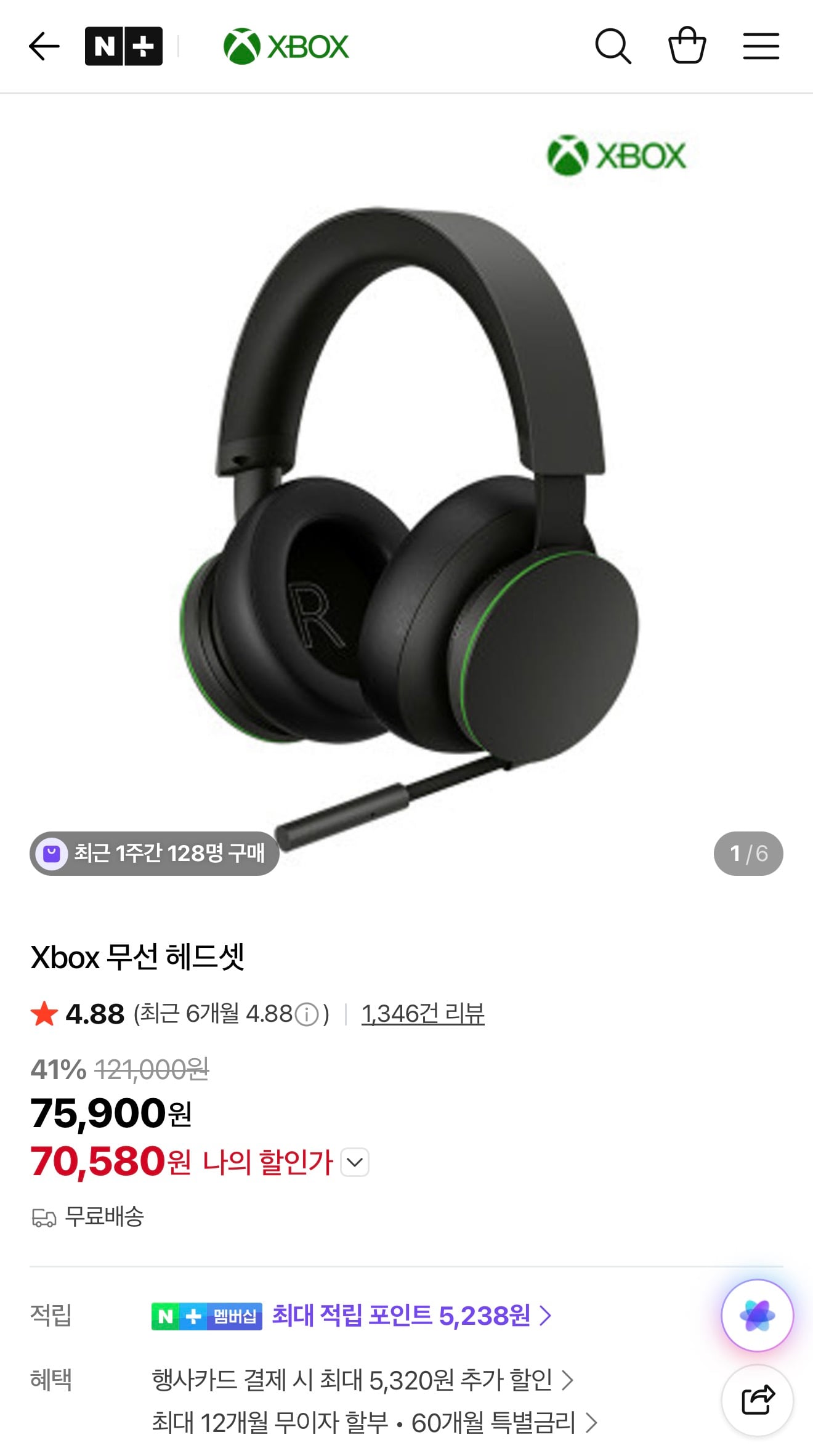The width and height of the screenshot is (813, 1456).
Task: Open the hamburger menu
Action: (x=760, y=46)
